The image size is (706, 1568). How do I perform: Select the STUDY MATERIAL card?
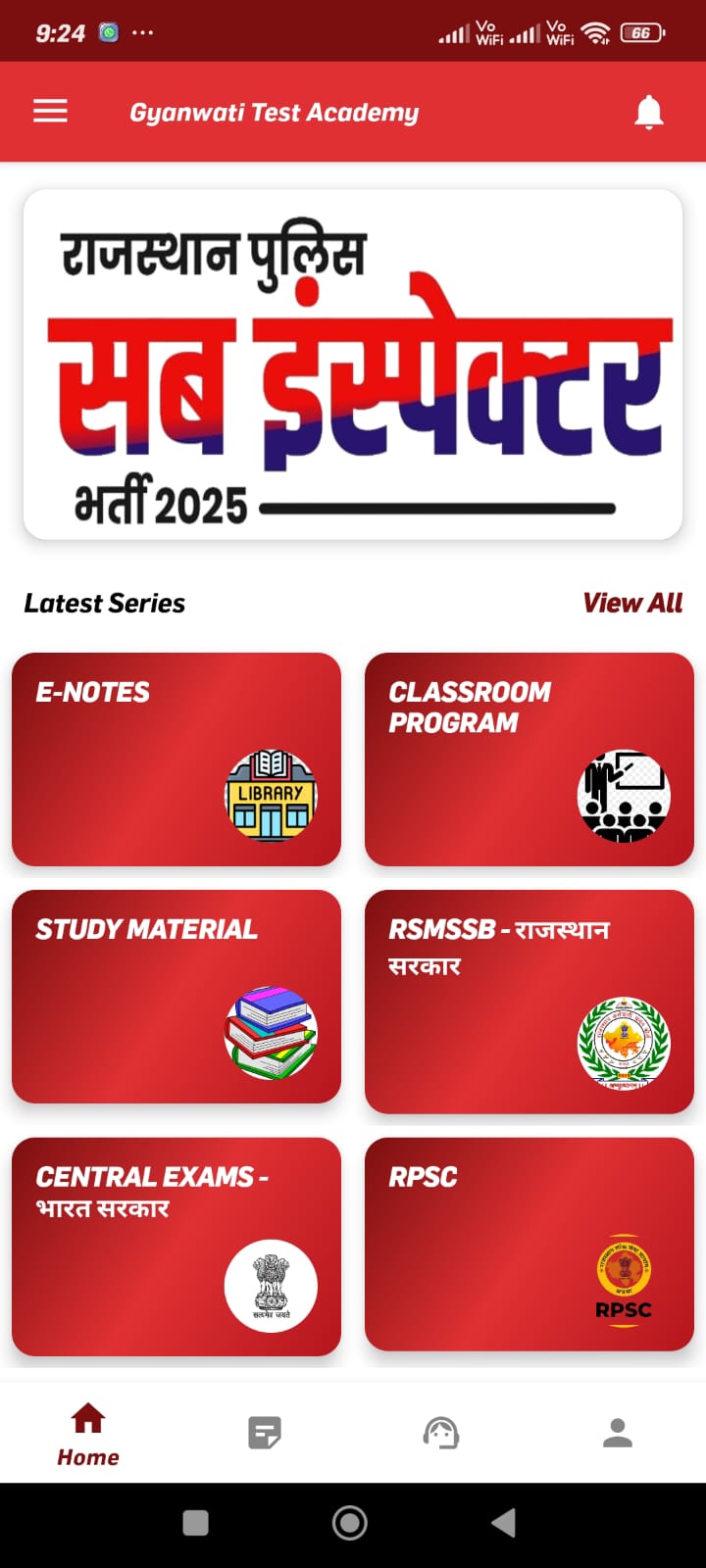click(x=176, y=997)
